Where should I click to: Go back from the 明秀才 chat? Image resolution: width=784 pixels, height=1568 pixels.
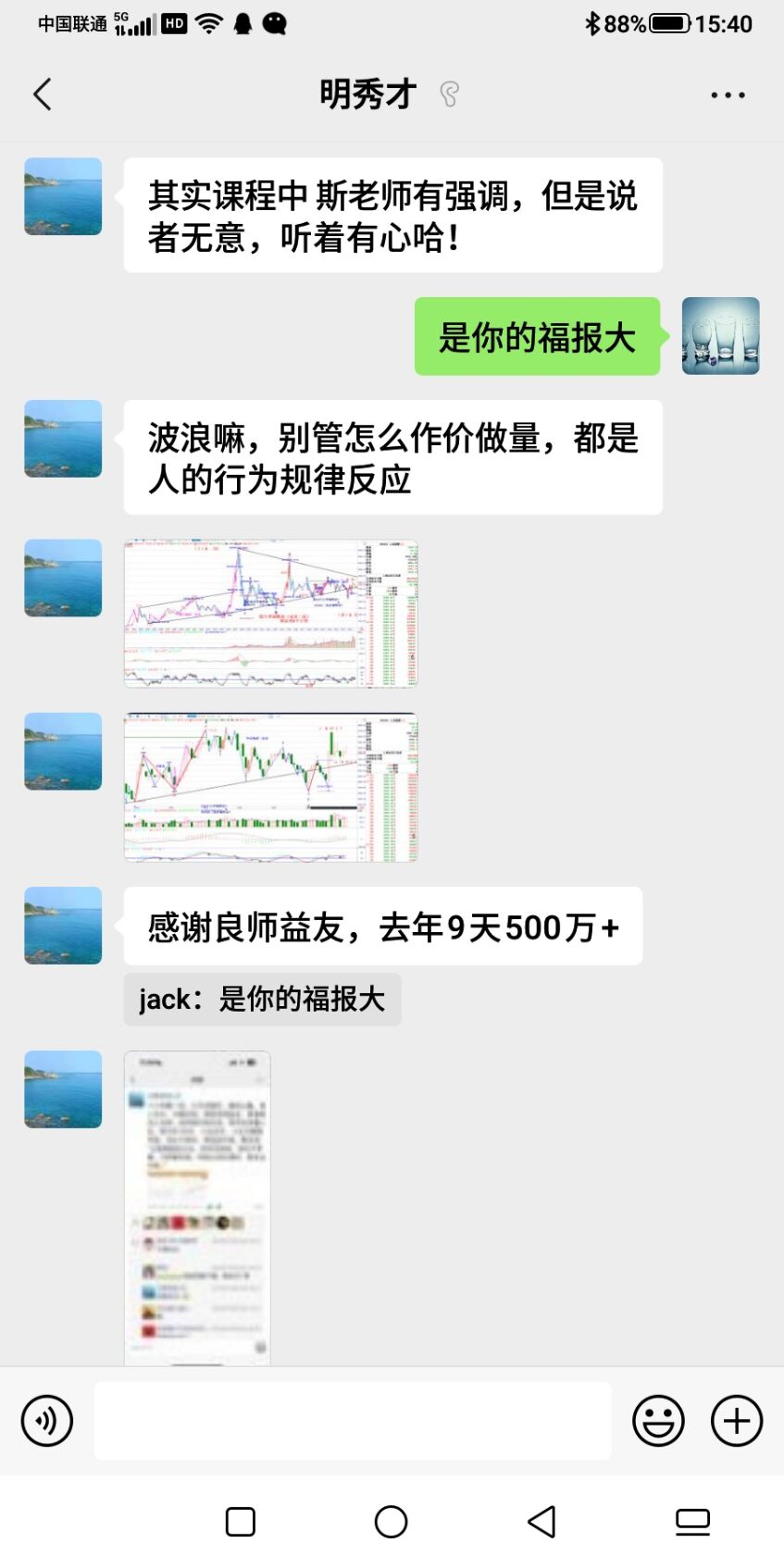pos(43,94)
